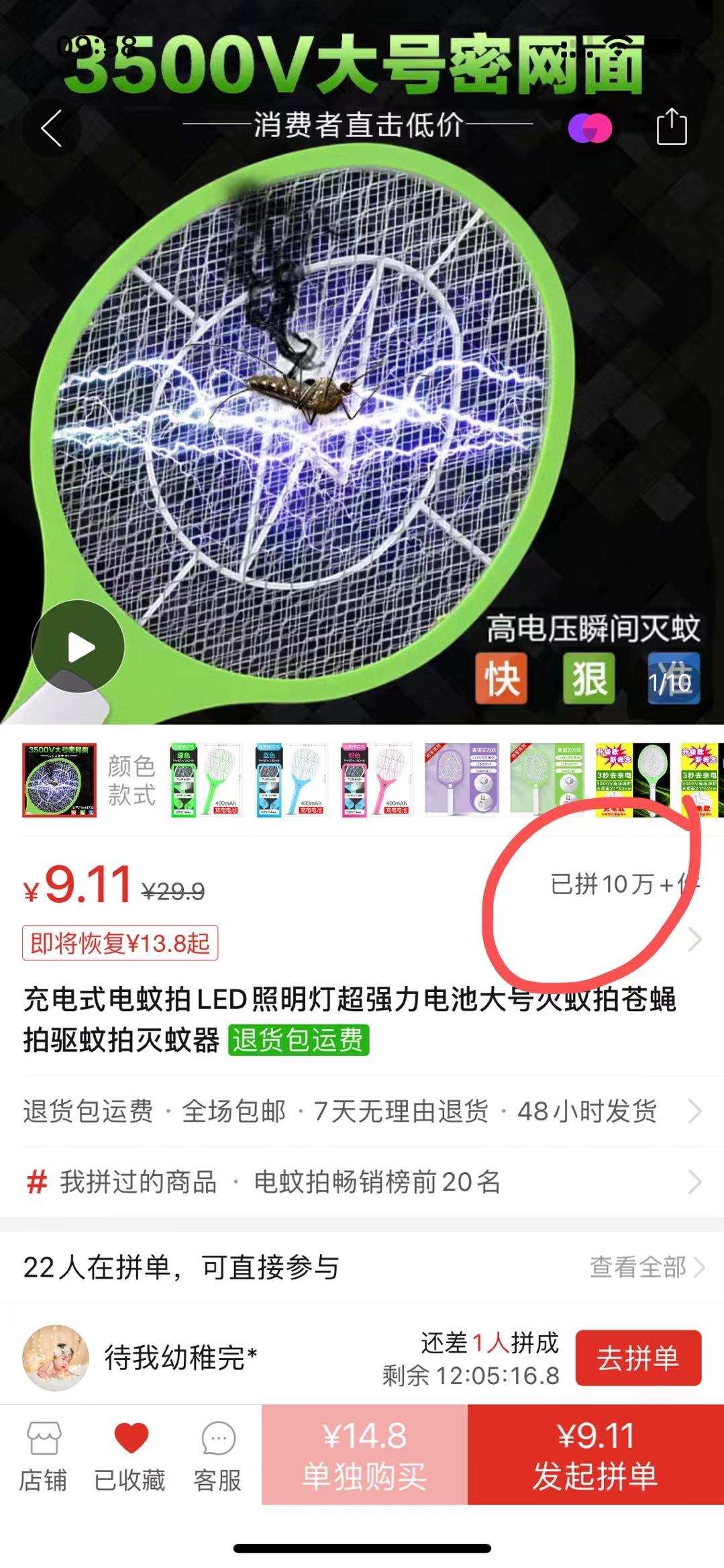Share this mosquito swatter product
This screenshot has width=724, height=1568.
(671, 127)
